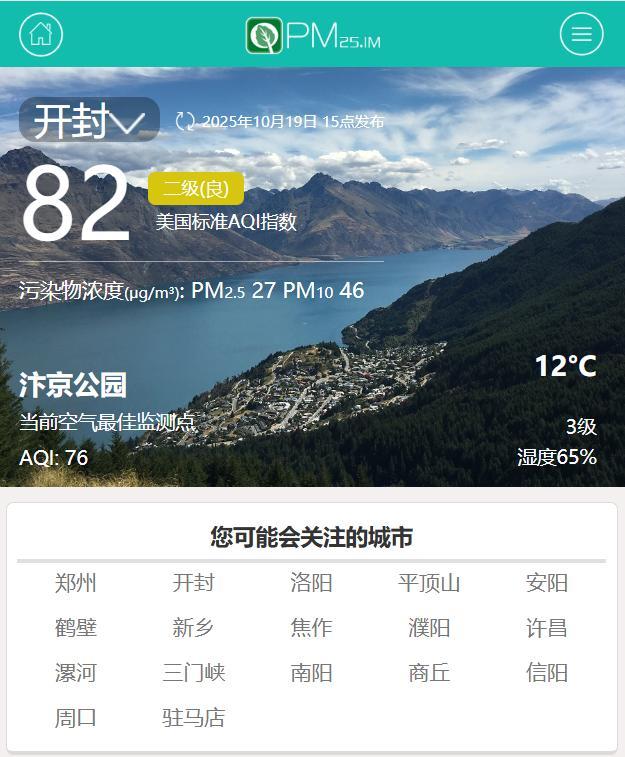625x757 pixels.
Task: Check air quality in 安阳
Action: (x=547, y=583)
